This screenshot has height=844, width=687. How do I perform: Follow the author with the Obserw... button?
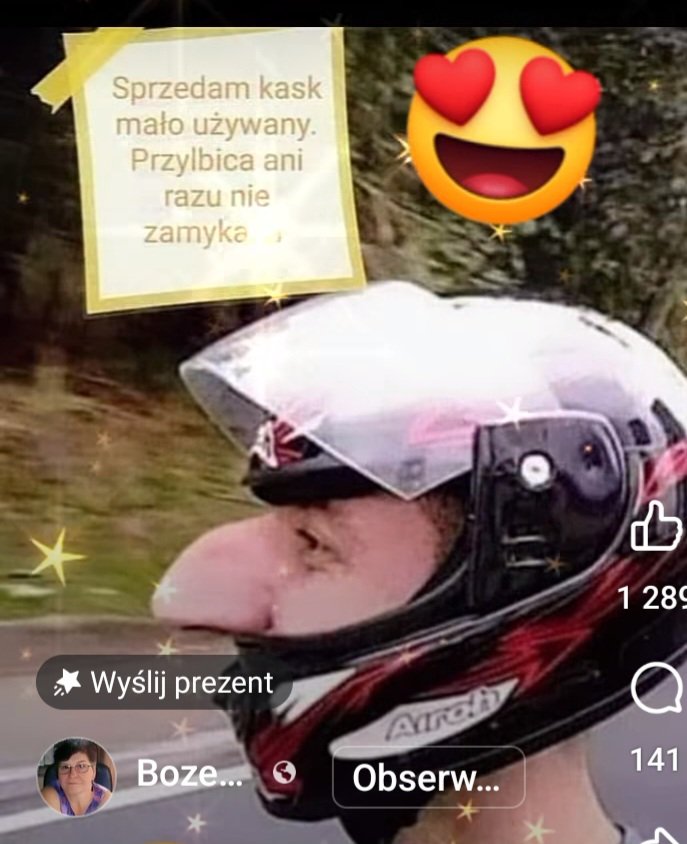tap(428, 777)
